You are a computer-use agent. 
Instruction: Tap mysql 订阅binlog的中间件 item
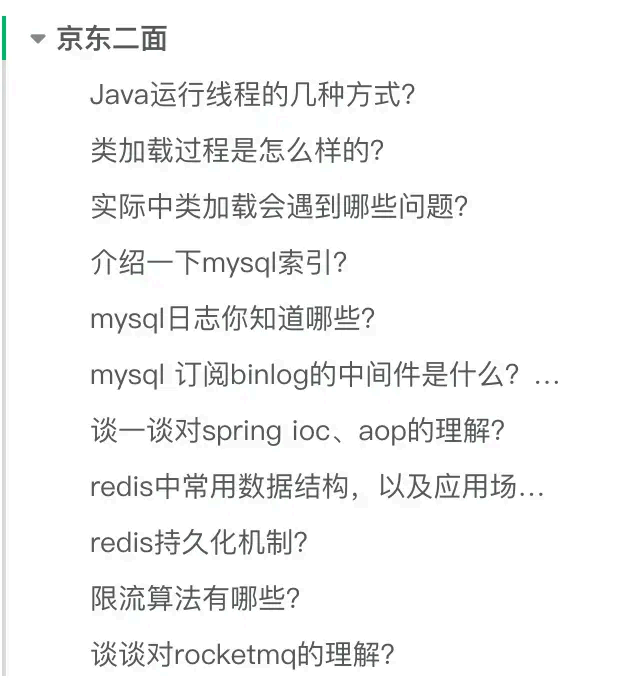pyautogui.click(x=324, y=376)
